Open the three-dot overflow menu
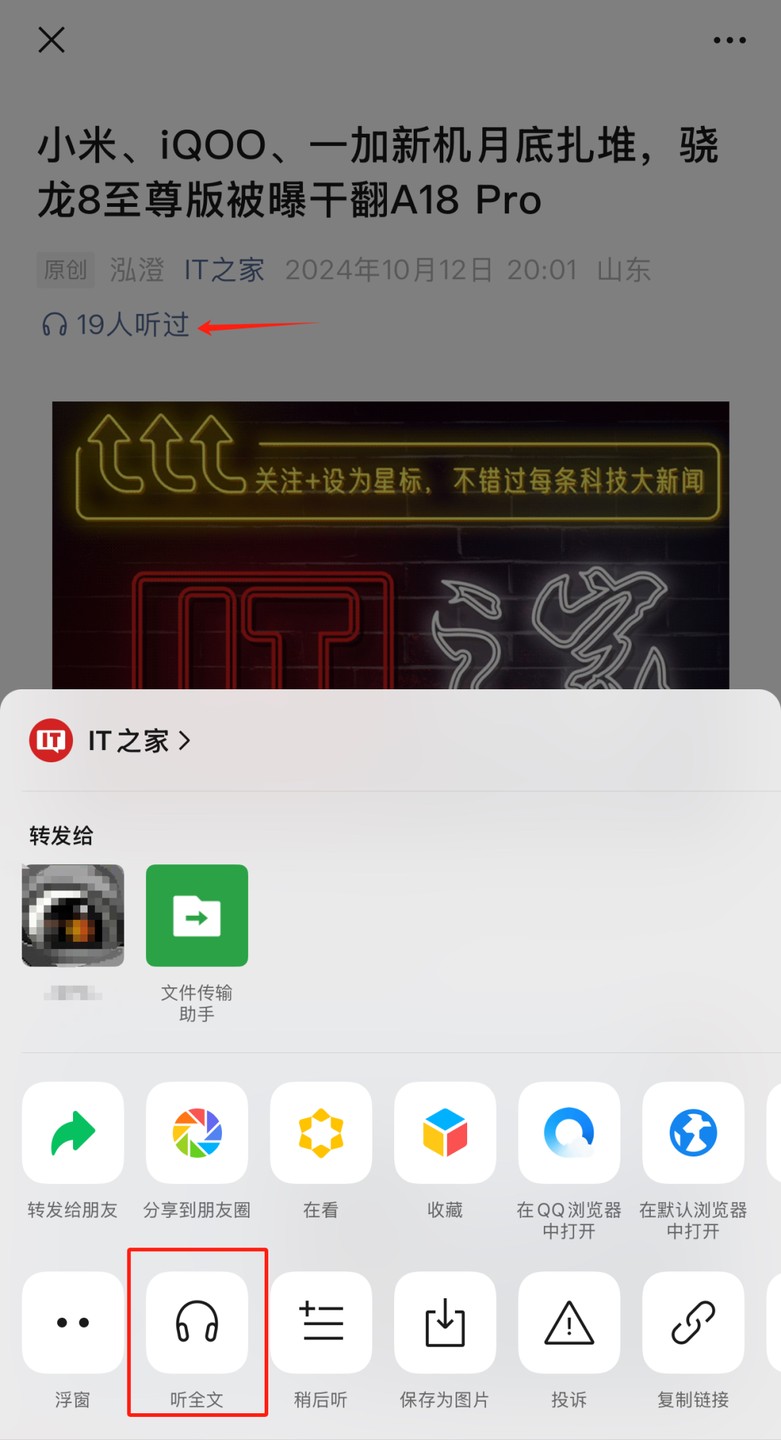The image size is (781, 1440). pos(729,41)
